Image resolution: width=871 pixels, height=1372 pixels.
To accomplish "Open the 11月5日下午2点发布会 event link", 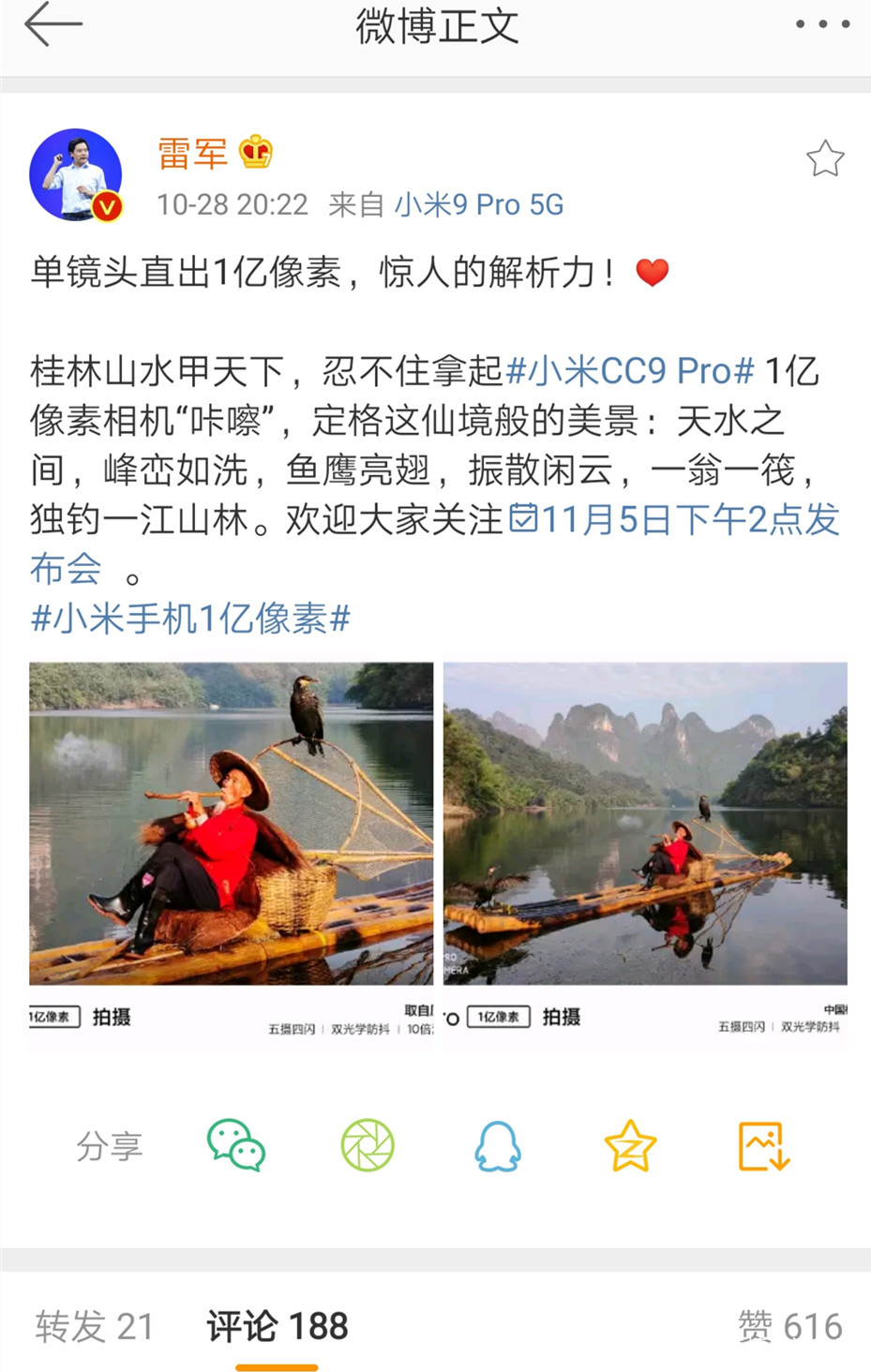I will click(670, 525).
